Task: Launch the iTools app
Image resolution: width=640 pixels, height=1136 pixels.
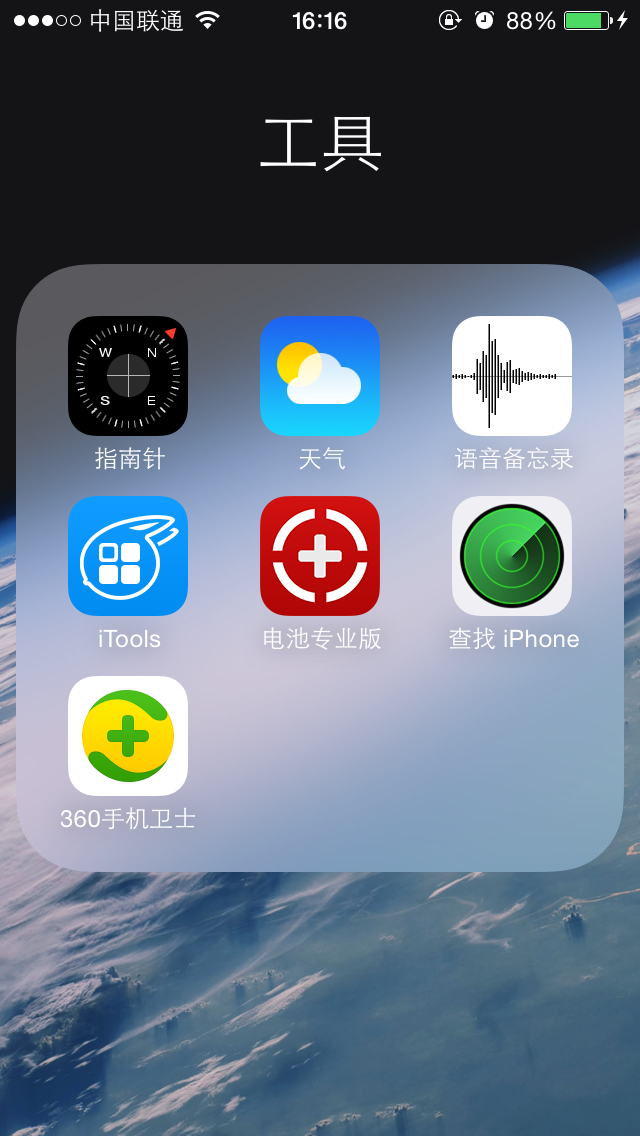Action: click(128, 556)
